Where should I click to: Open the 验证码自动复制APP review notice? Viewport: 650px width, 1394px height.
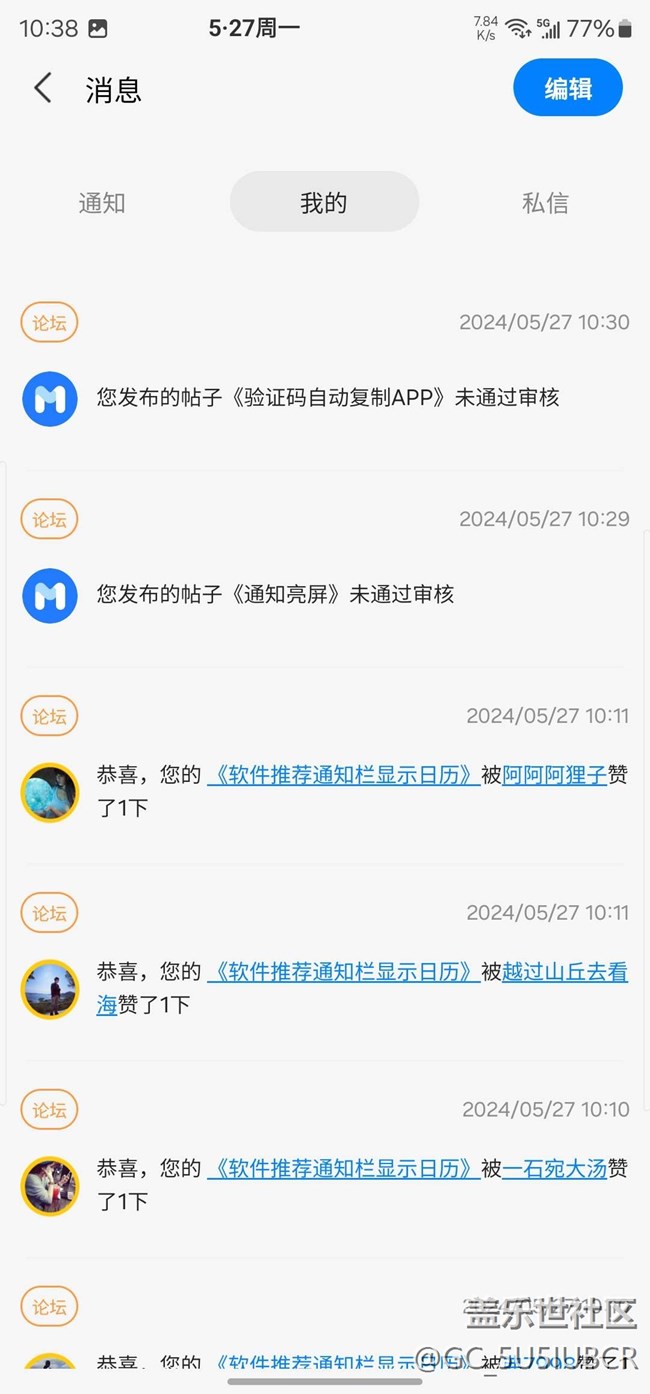[328, 398]
